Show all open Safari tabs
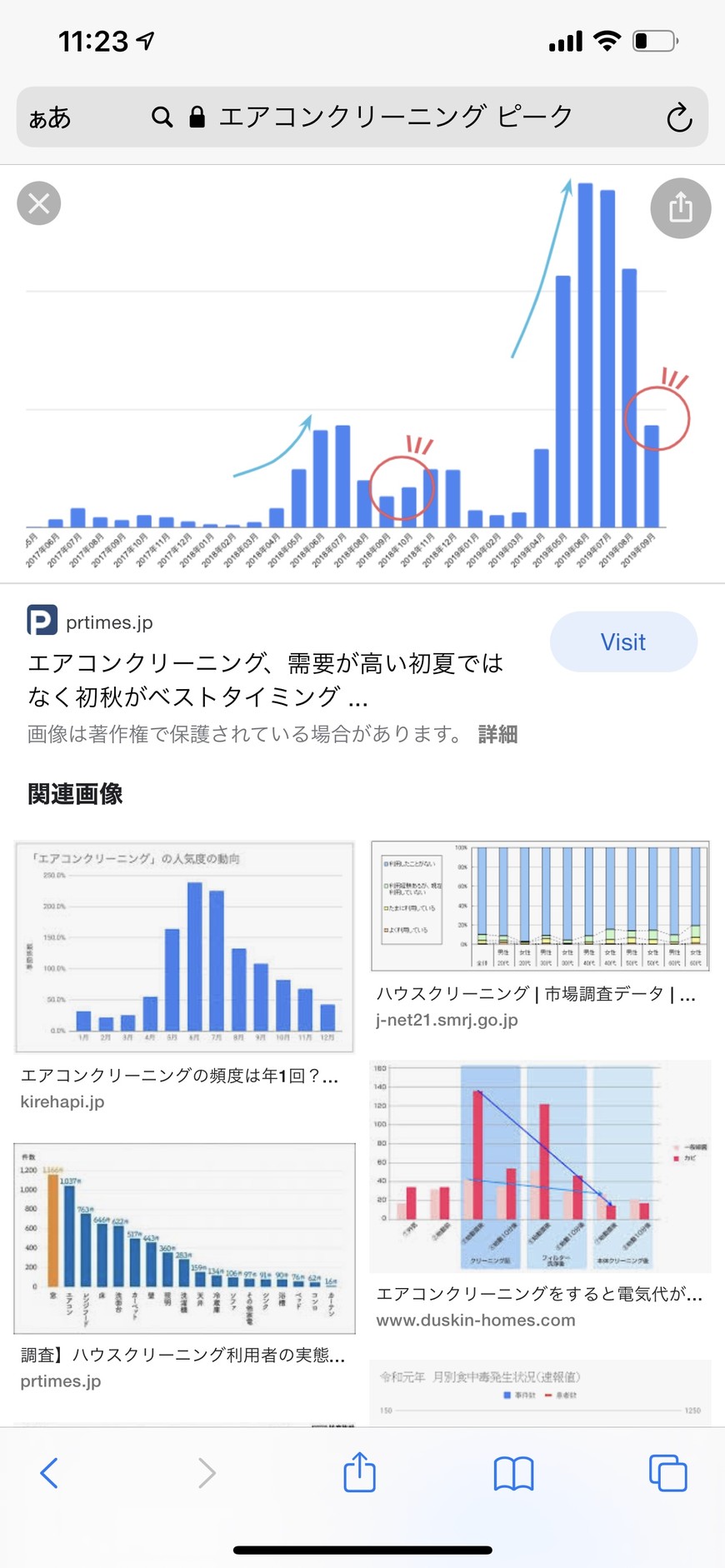Viewport: 725px width, 1568px height. [x=667, y=1473]
